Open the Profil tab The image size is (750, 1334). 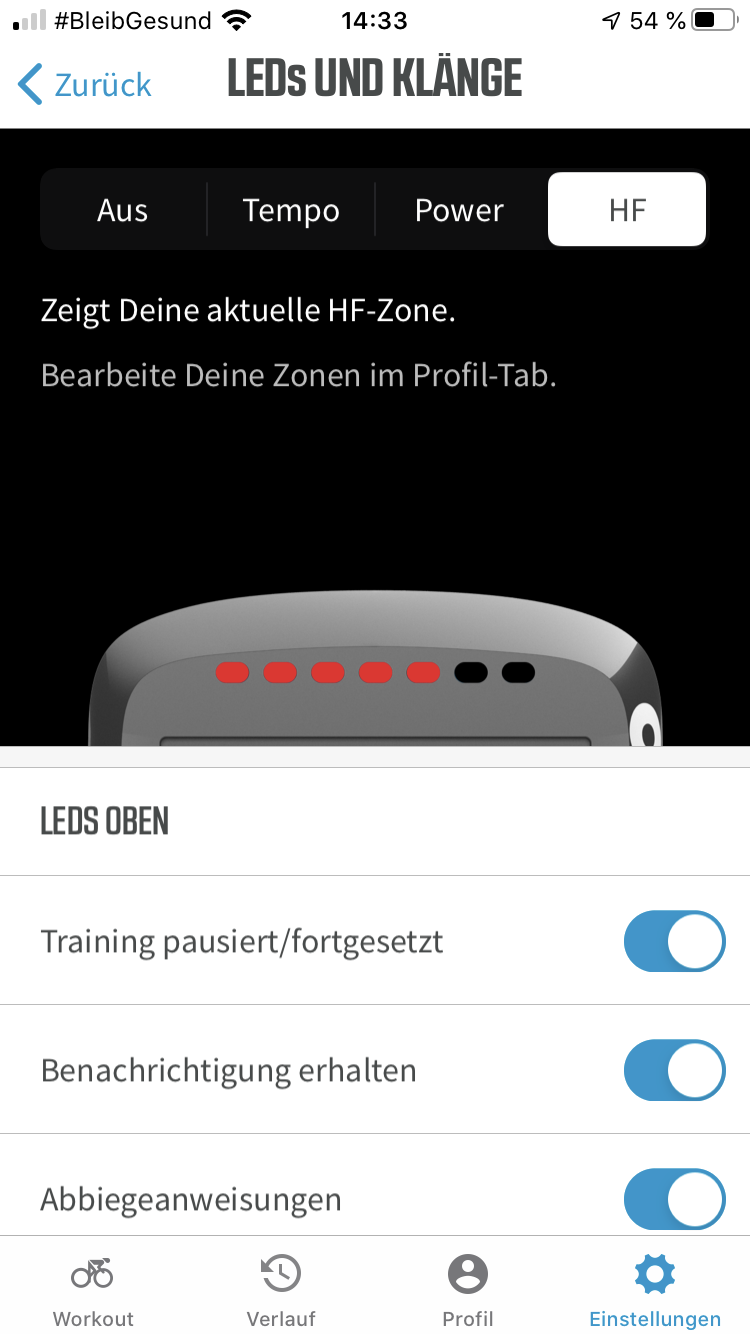(x=468, y=1290)
